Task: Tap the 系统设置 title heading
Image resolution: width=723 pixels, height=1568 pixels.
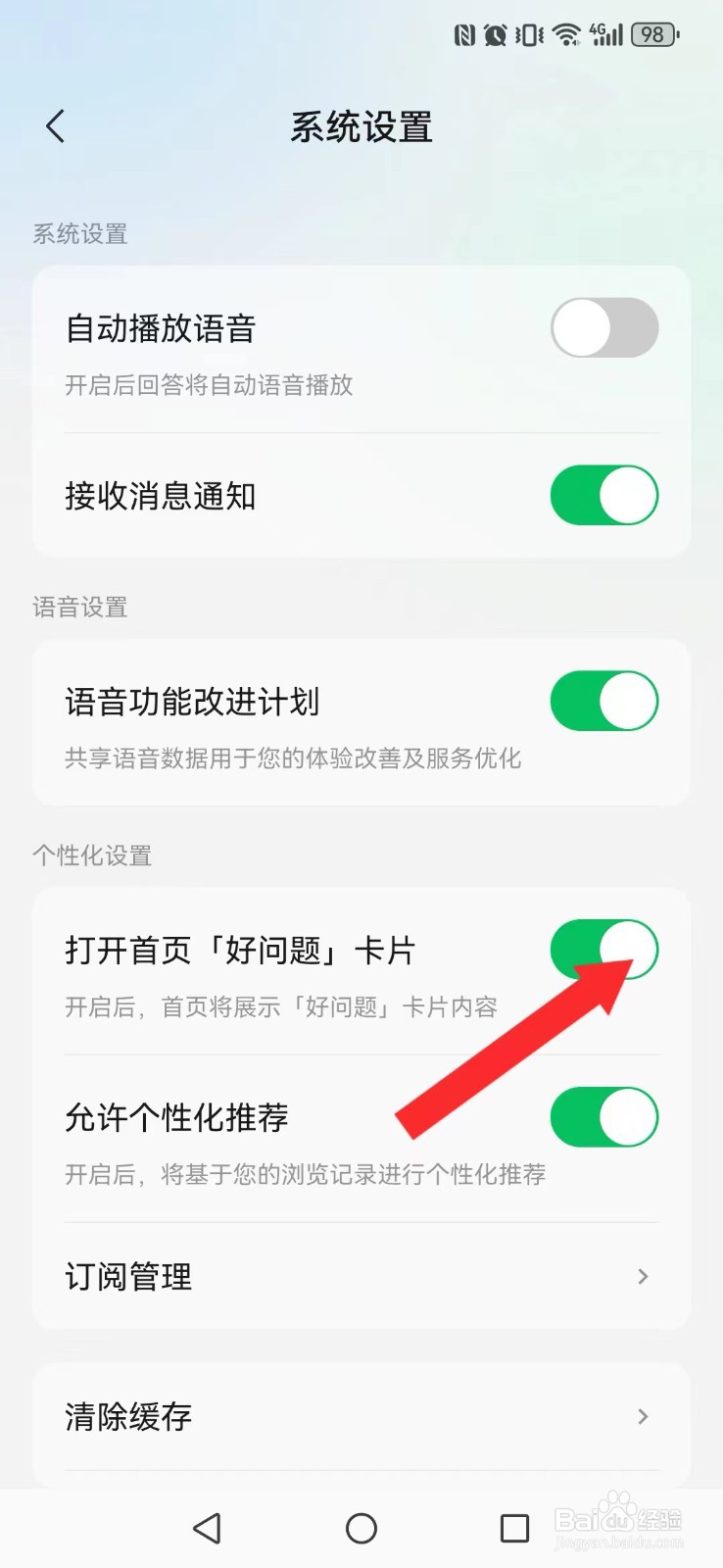Action: pos(361,127)
